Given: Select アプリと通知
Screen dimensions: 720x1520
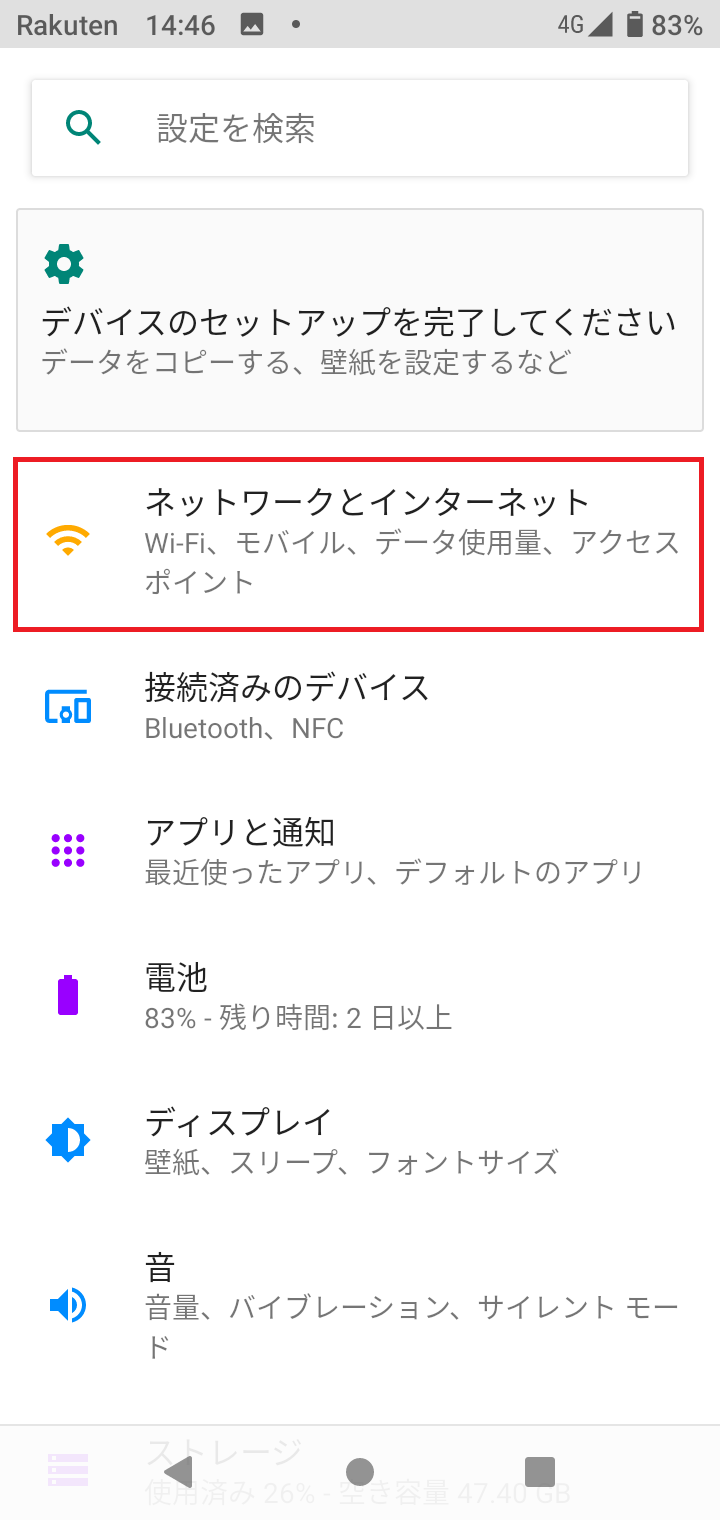Looking at the screenshot, I should [x=360, y=851].
